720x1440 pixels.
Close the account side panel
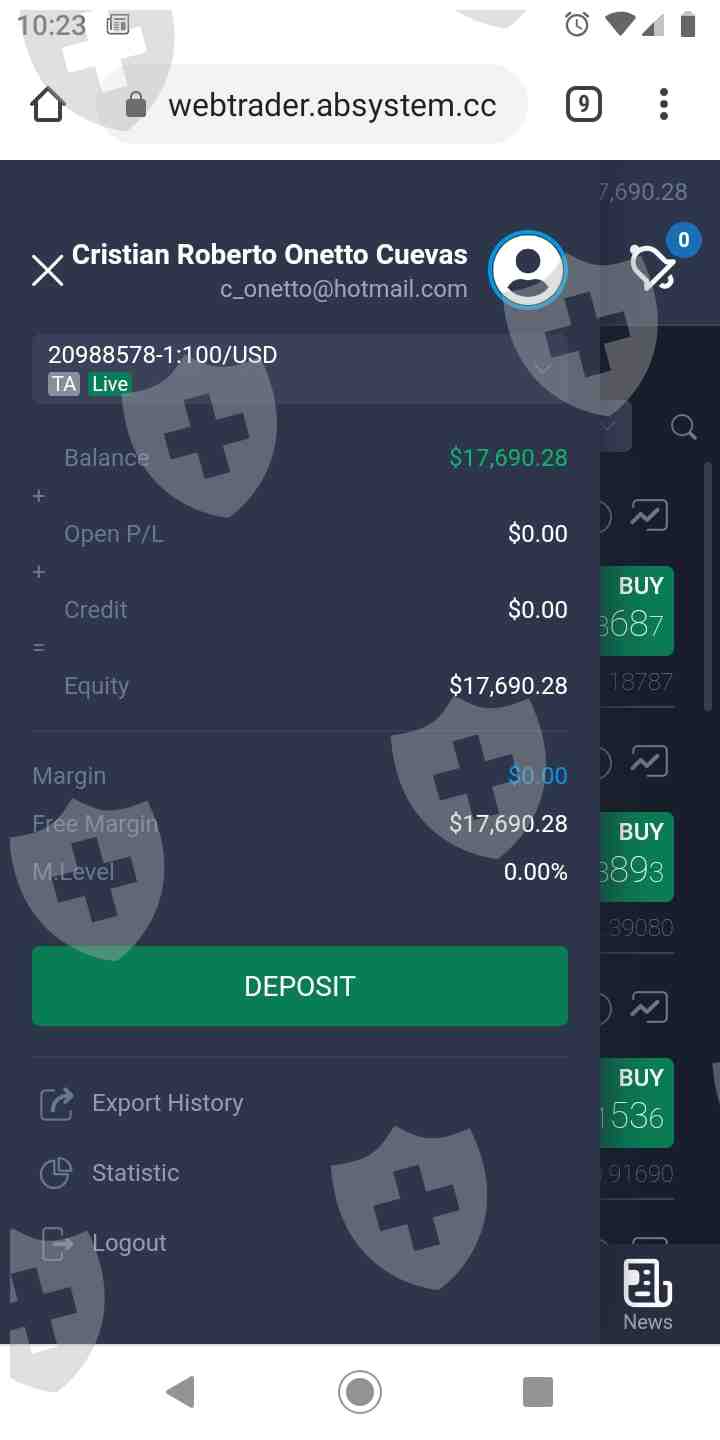(x=47, y=271)
